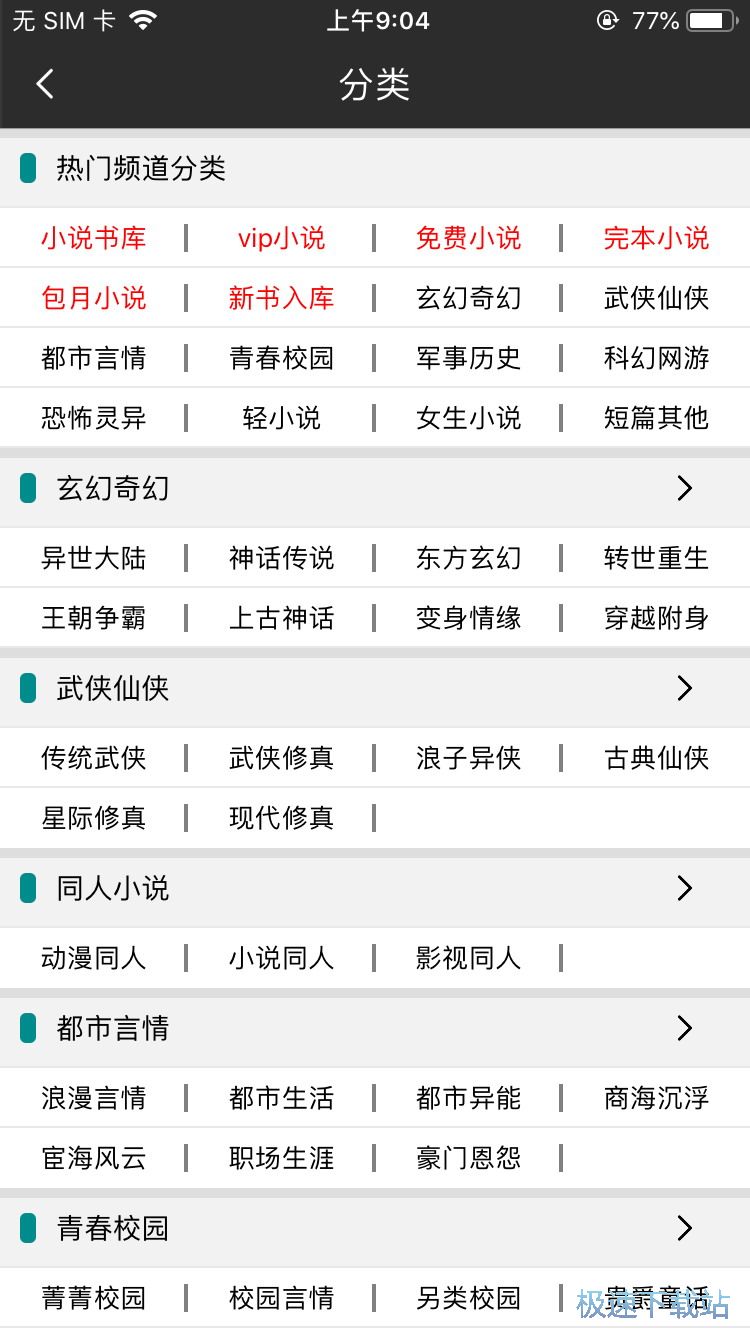Expand the 都市言情 section chevron
The image size is (750, 1334).
tap(684, 1028)
